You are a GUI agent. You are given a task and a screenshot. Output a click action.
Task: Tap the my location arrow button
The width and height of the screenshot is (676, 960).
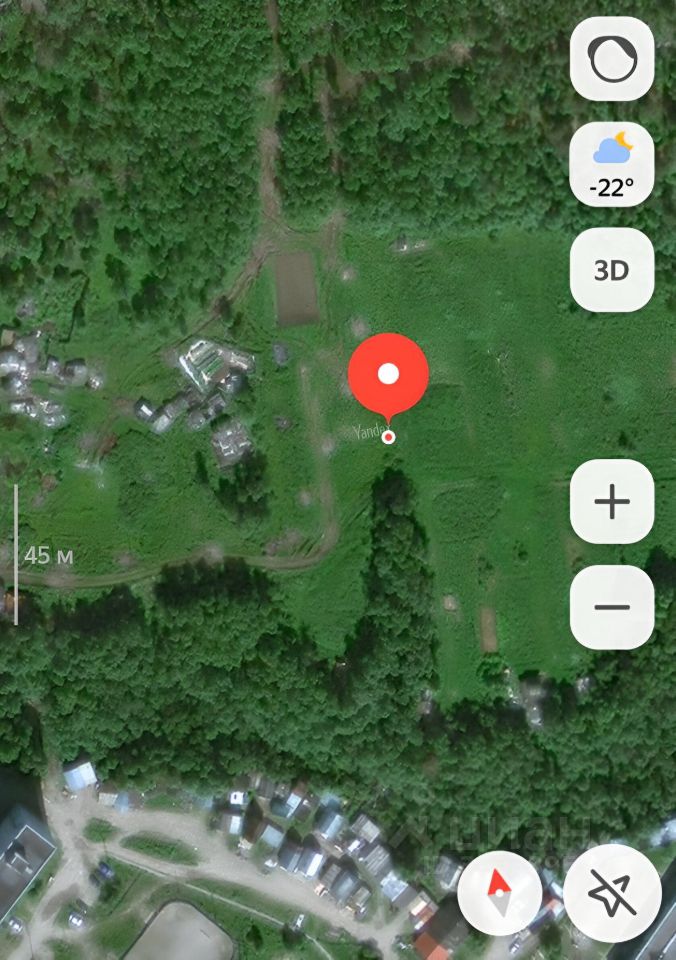pos(612,893)
